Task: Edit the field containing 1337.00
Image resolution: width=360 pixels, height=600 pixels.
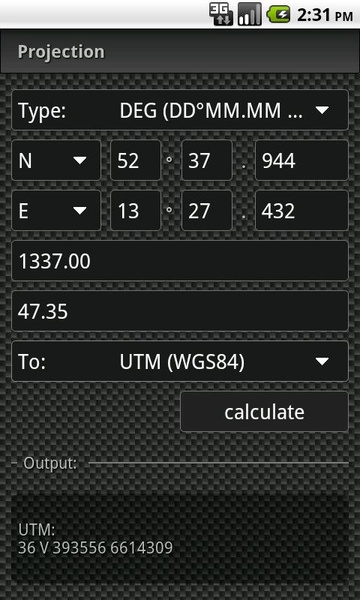Action: [180, 261]
